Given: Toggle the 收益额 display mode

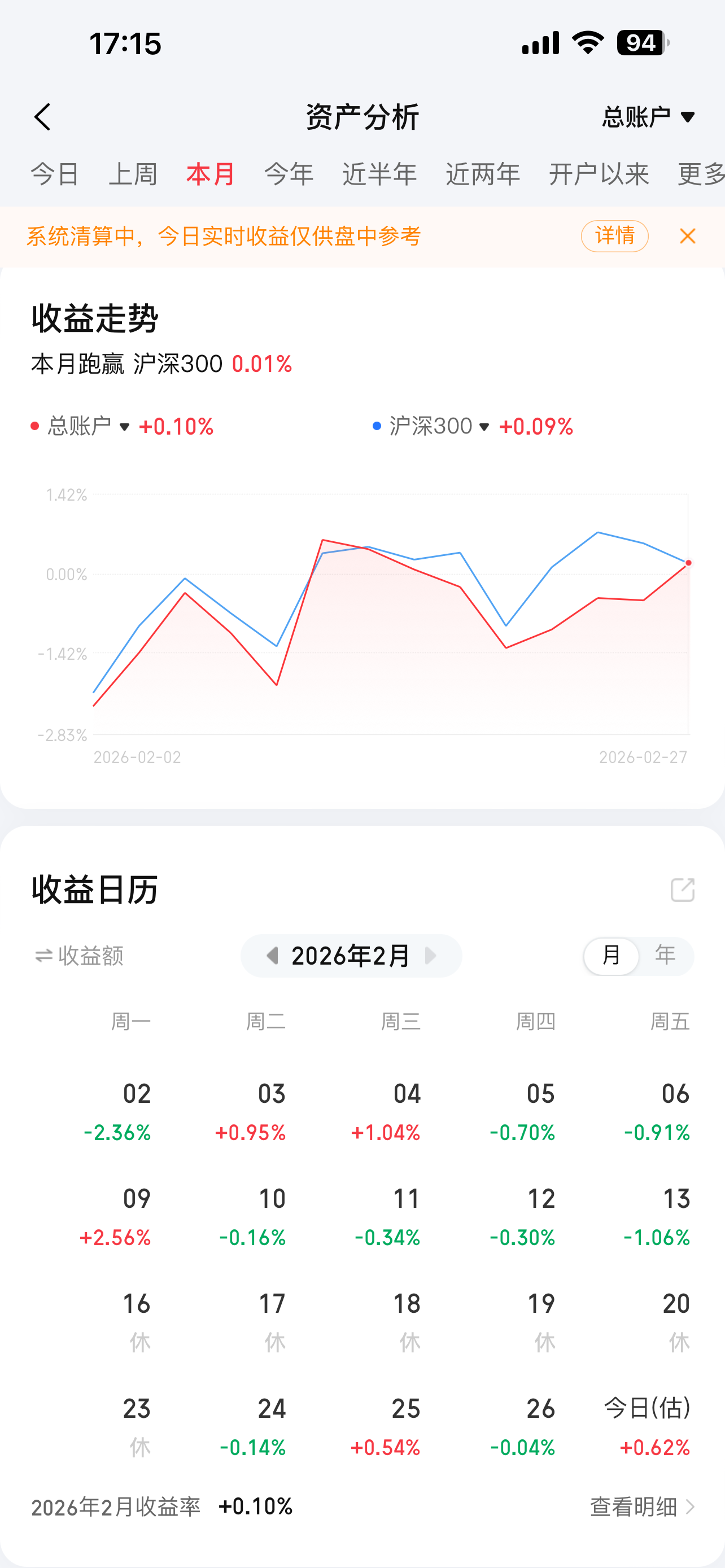Looking at the screenshot, I should click(x=79, y=956).
